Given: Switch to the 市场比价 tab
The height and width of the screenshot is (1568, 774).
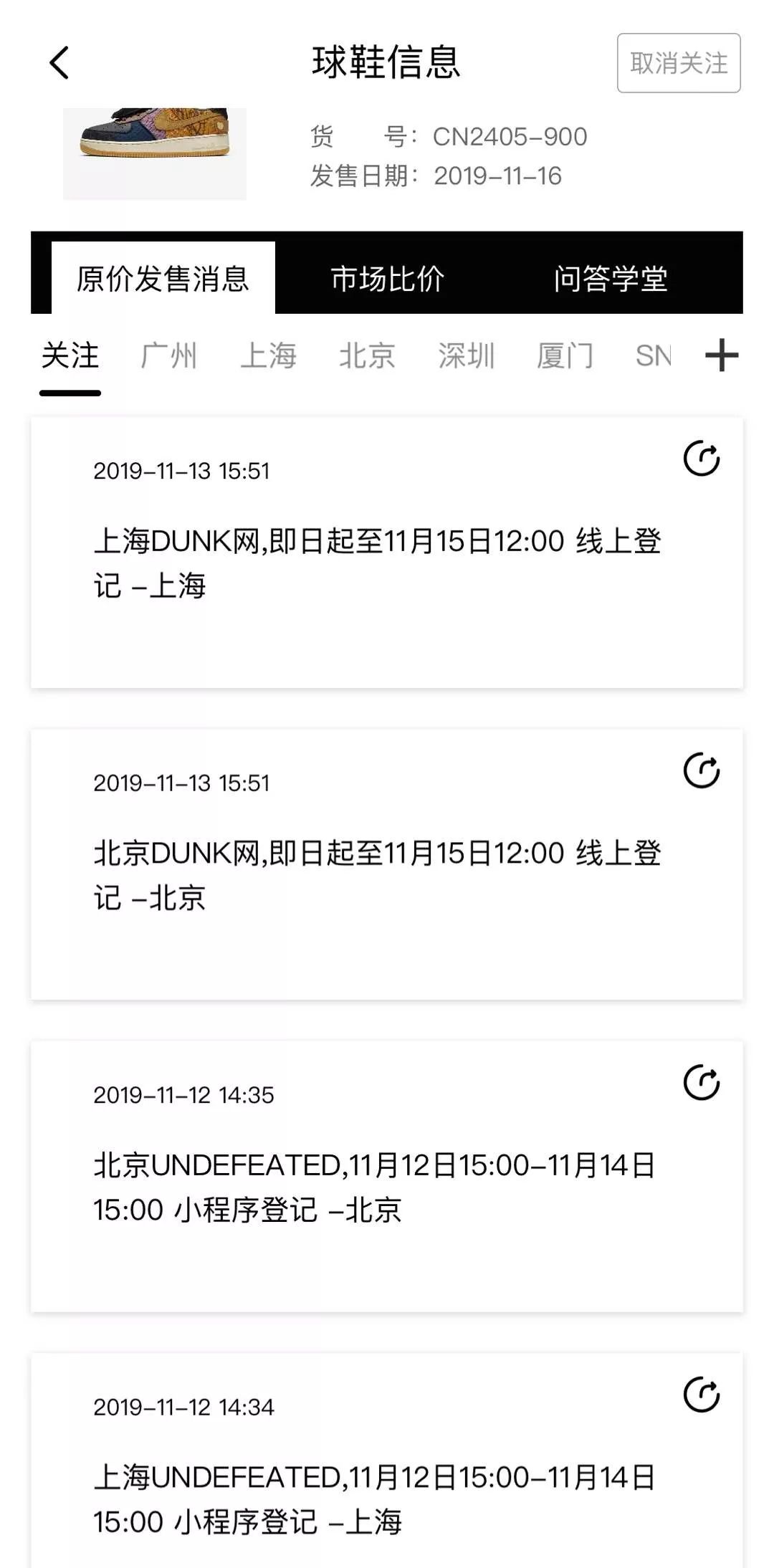Looking at the screenshot, I should click(x=388, y=279).
